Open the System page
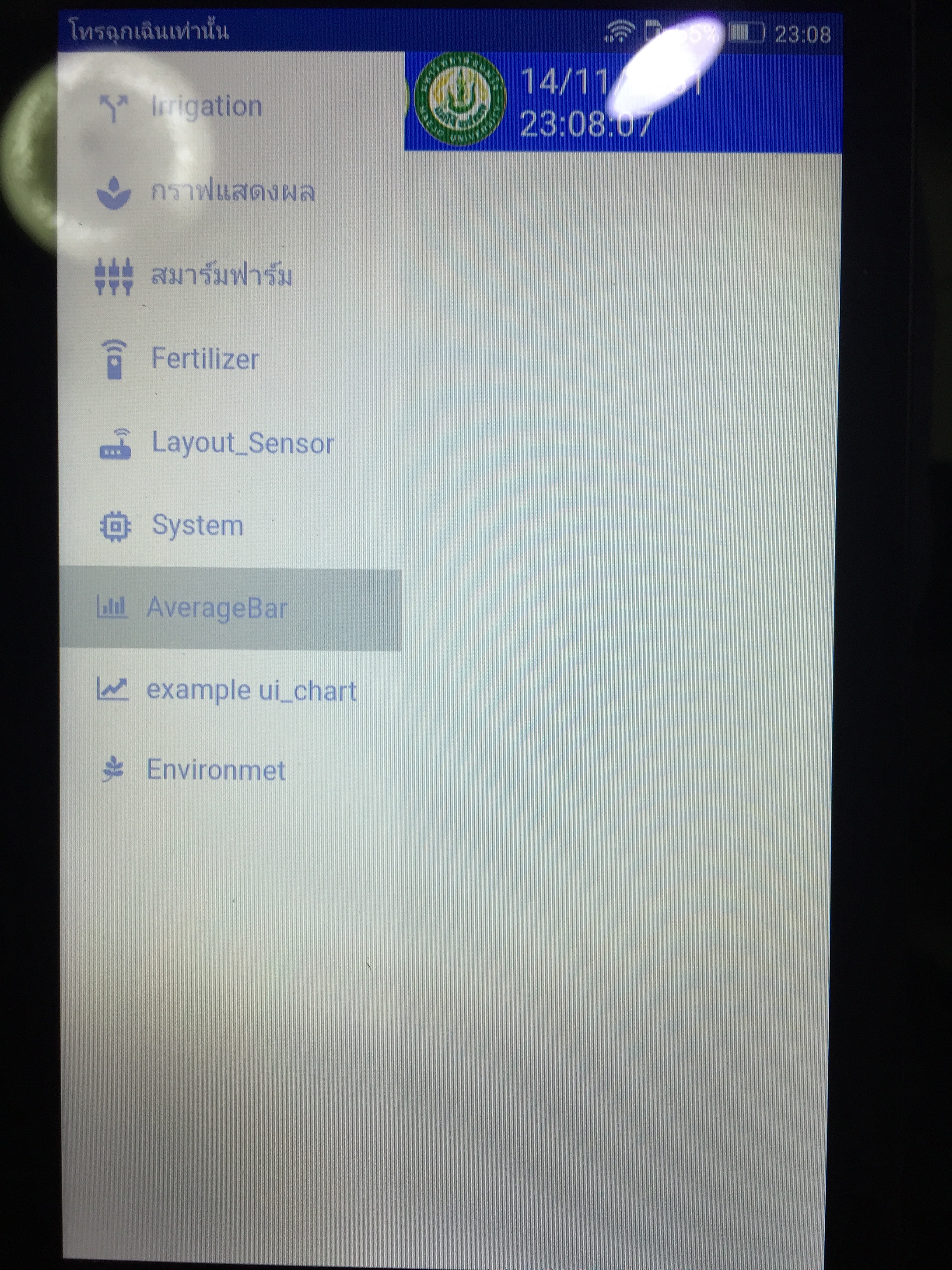 pyautogui.click(x=198, y=526)
